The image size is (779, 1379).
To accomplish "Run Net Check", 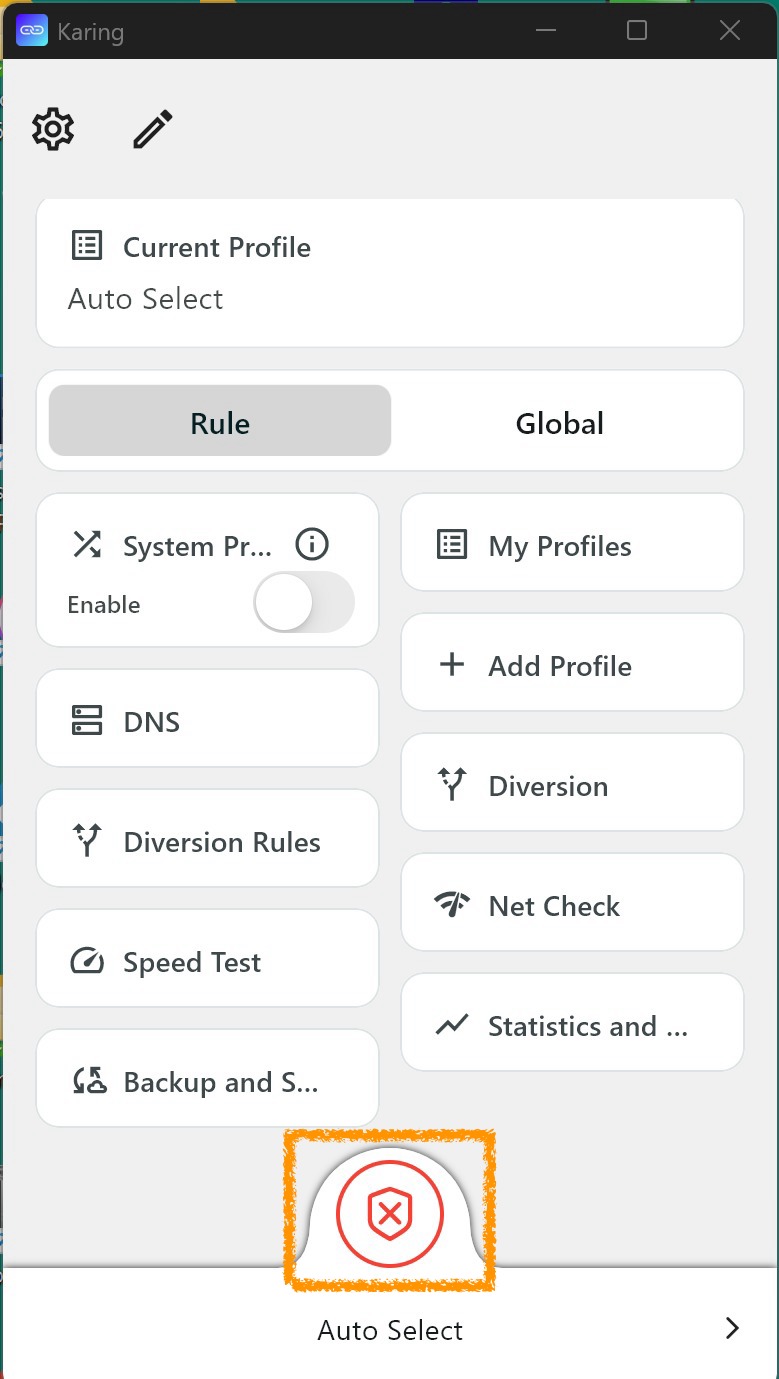I will click(x=572, y=906).
